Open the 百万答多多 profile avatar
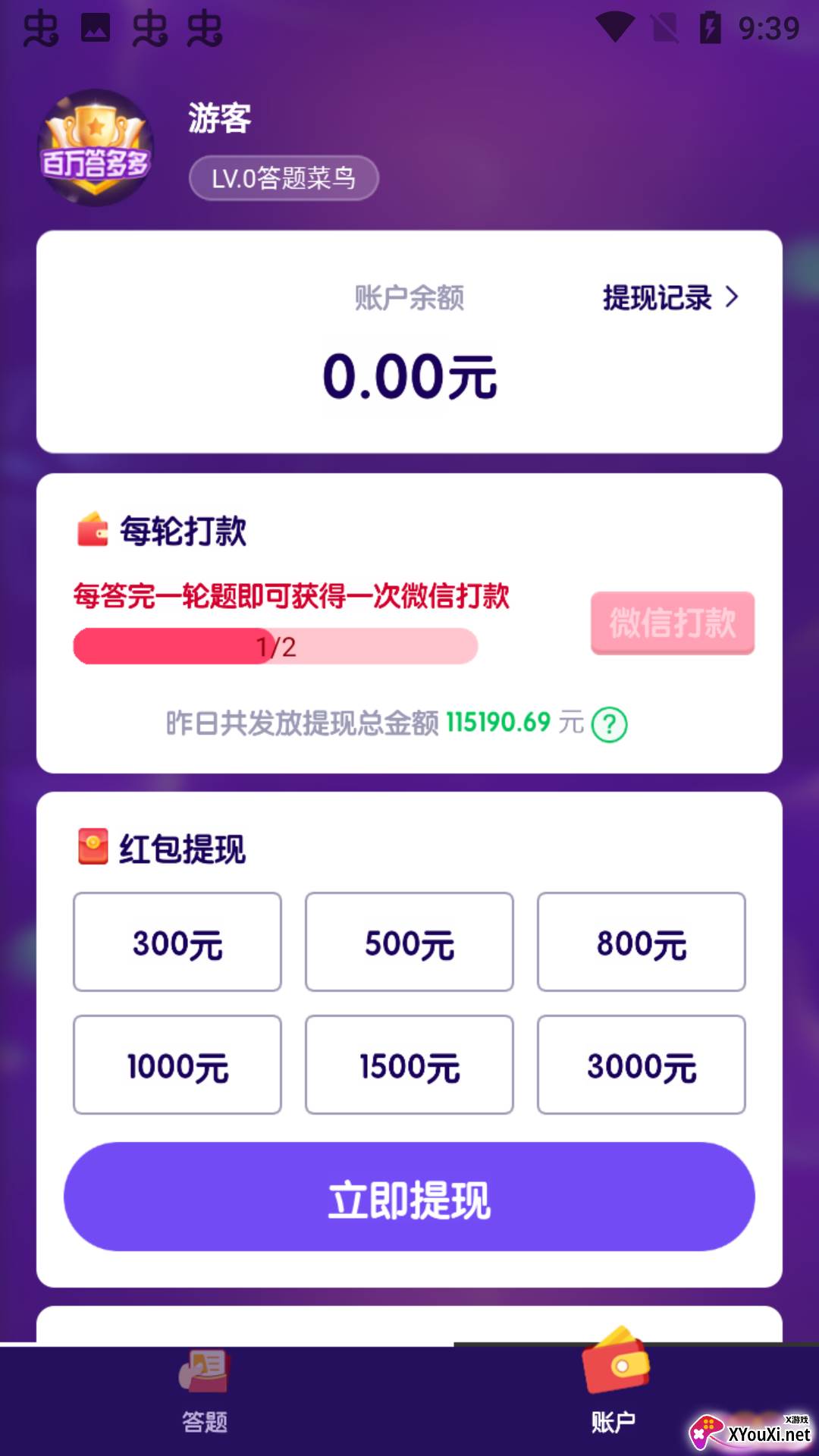 [x=96, y=148]
